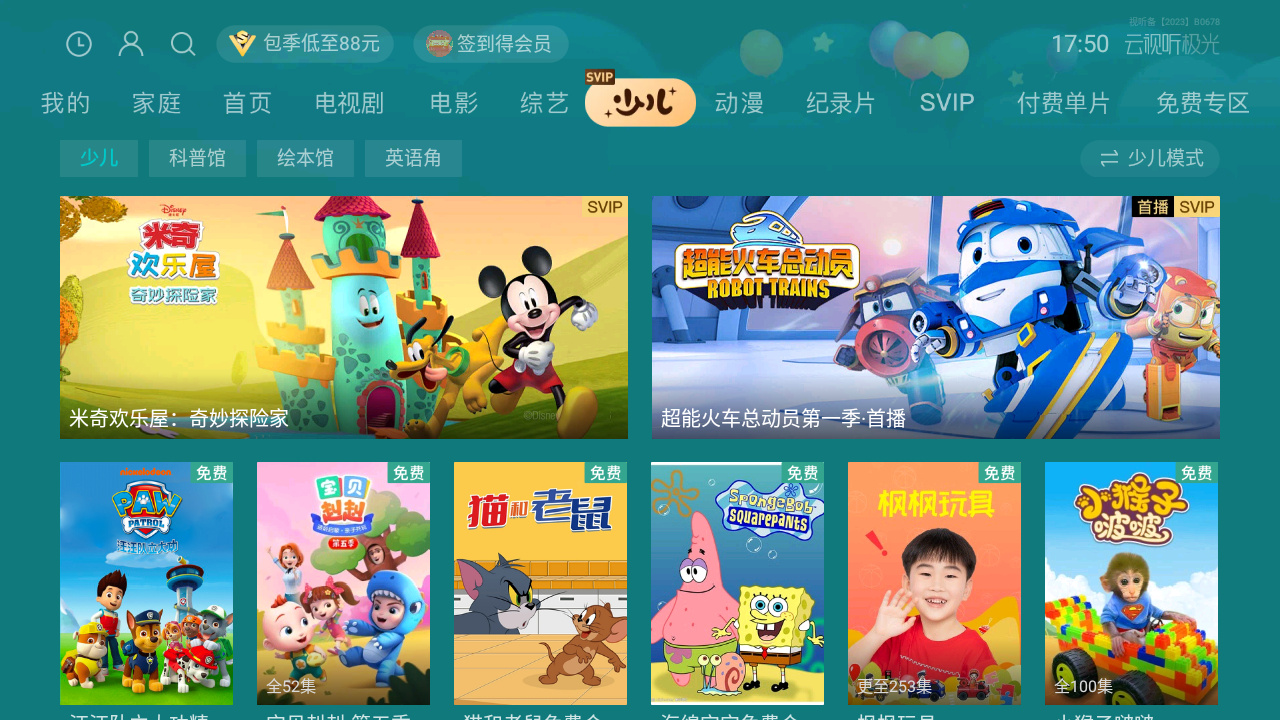This screenshot has height=720, width=1280.
Task: Open the 猫和老鼠 poster
Action: click(540, 583)
